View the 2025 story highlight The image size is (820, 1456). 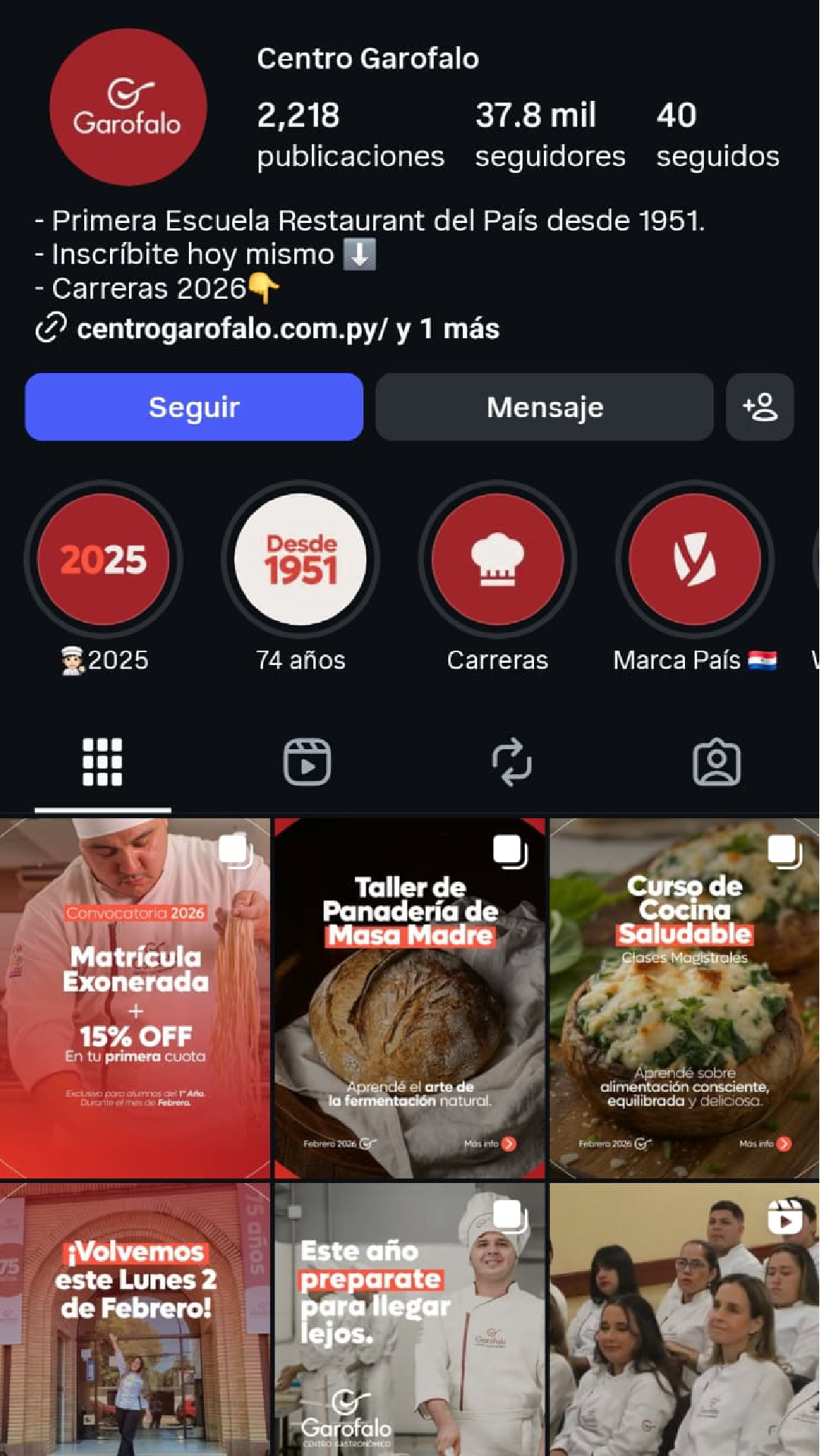coord(103,560)
